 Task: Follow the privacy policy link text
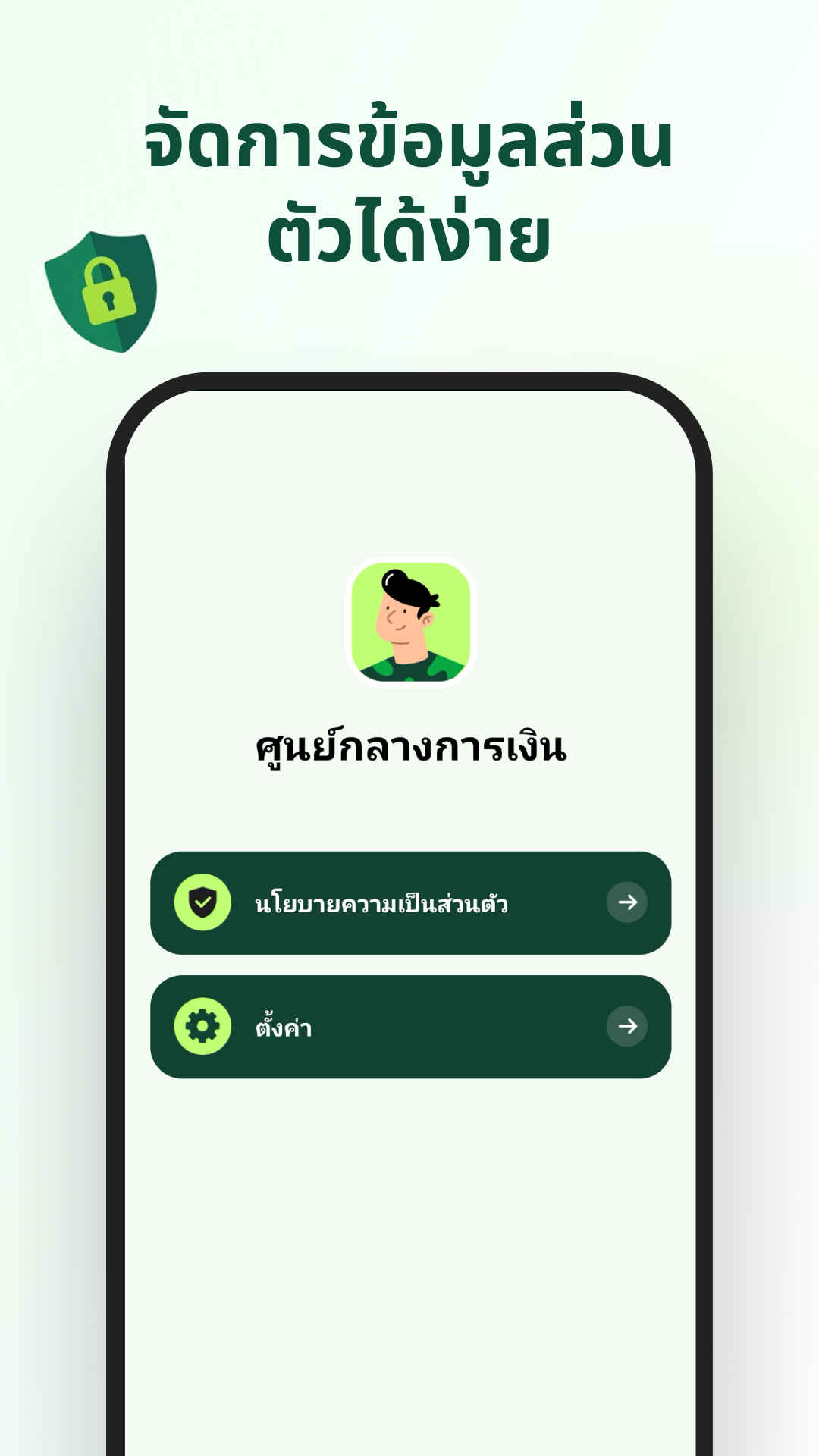coord(383,902)
